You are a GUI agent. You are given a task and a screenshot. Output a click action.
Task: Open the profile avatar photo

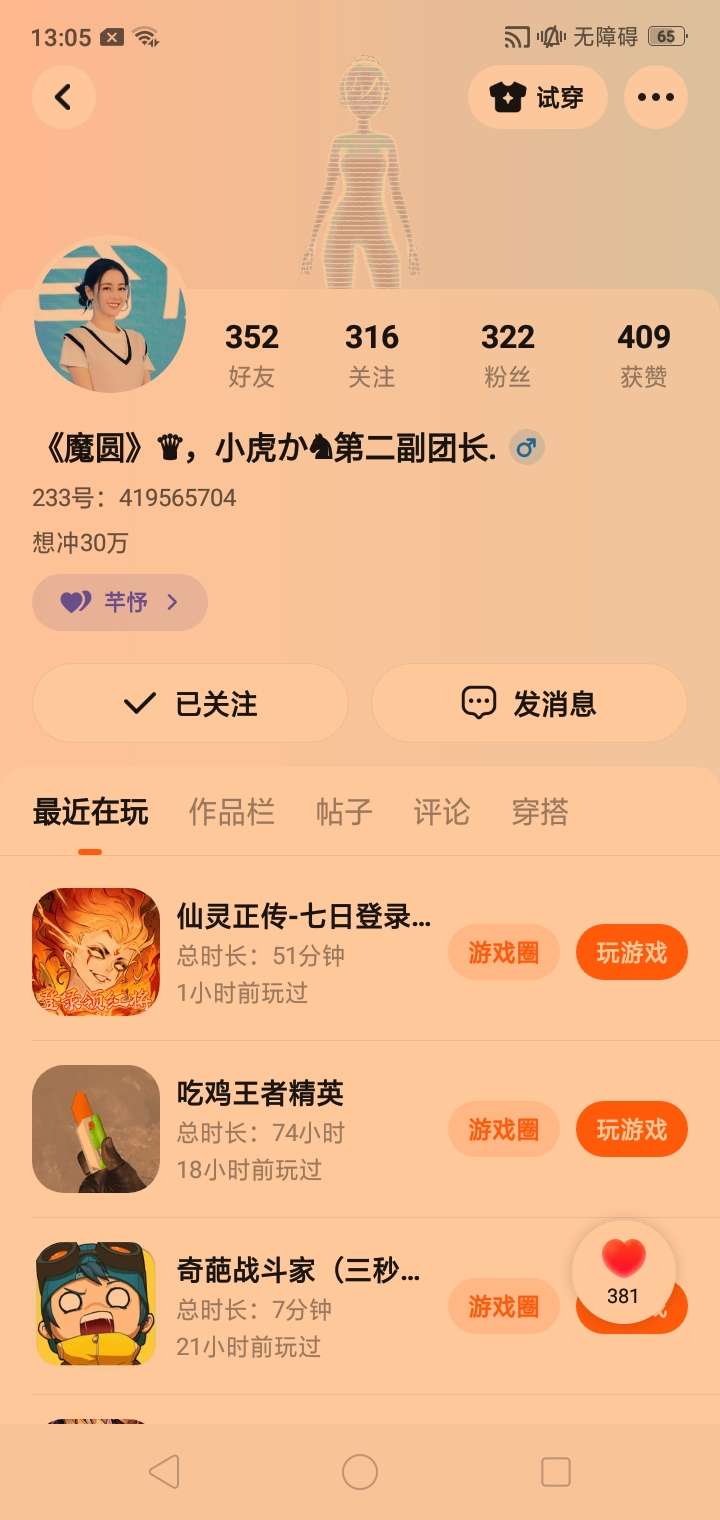point(109,316)
